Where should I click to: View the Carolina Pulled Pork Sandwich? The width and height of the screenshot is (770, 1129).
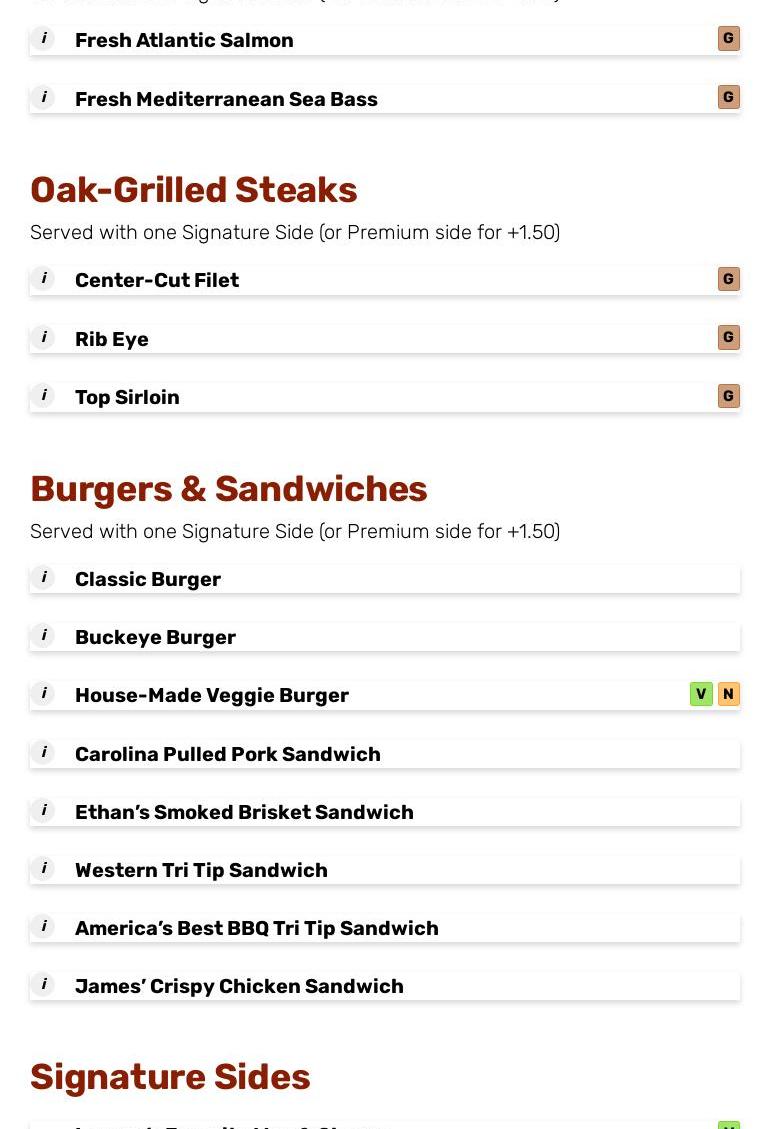[228, 754]
